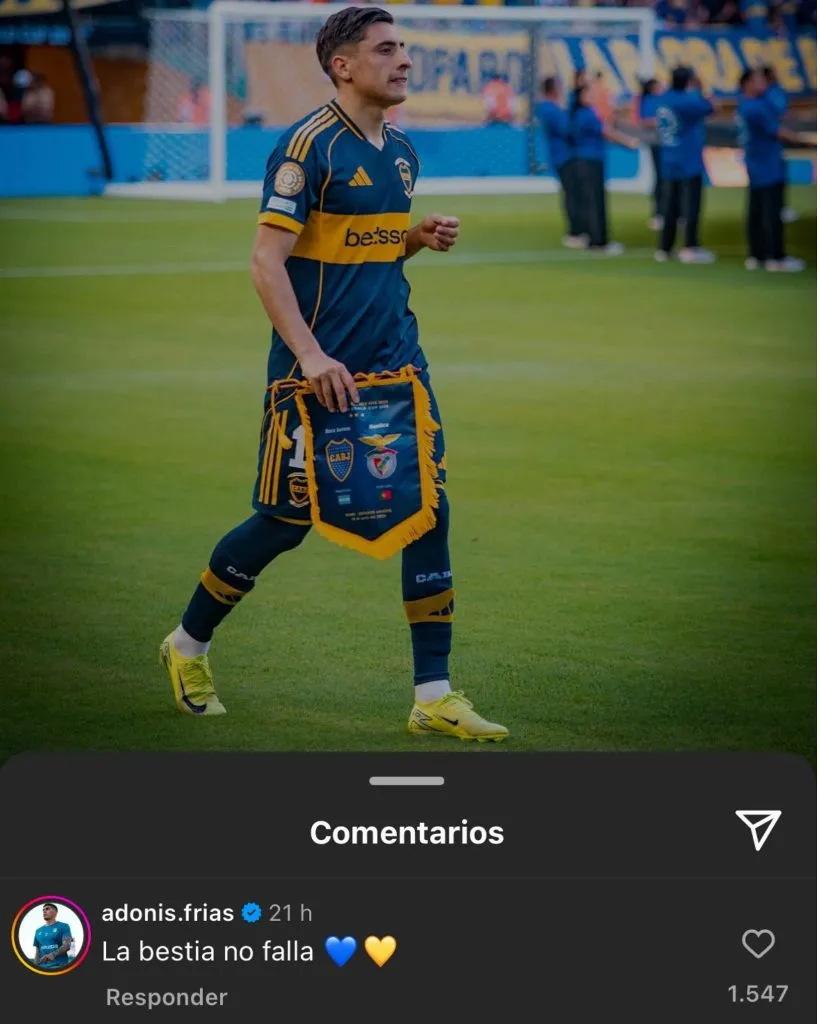
Task: Like adonis.frias's comment
Action: point(758,943)
